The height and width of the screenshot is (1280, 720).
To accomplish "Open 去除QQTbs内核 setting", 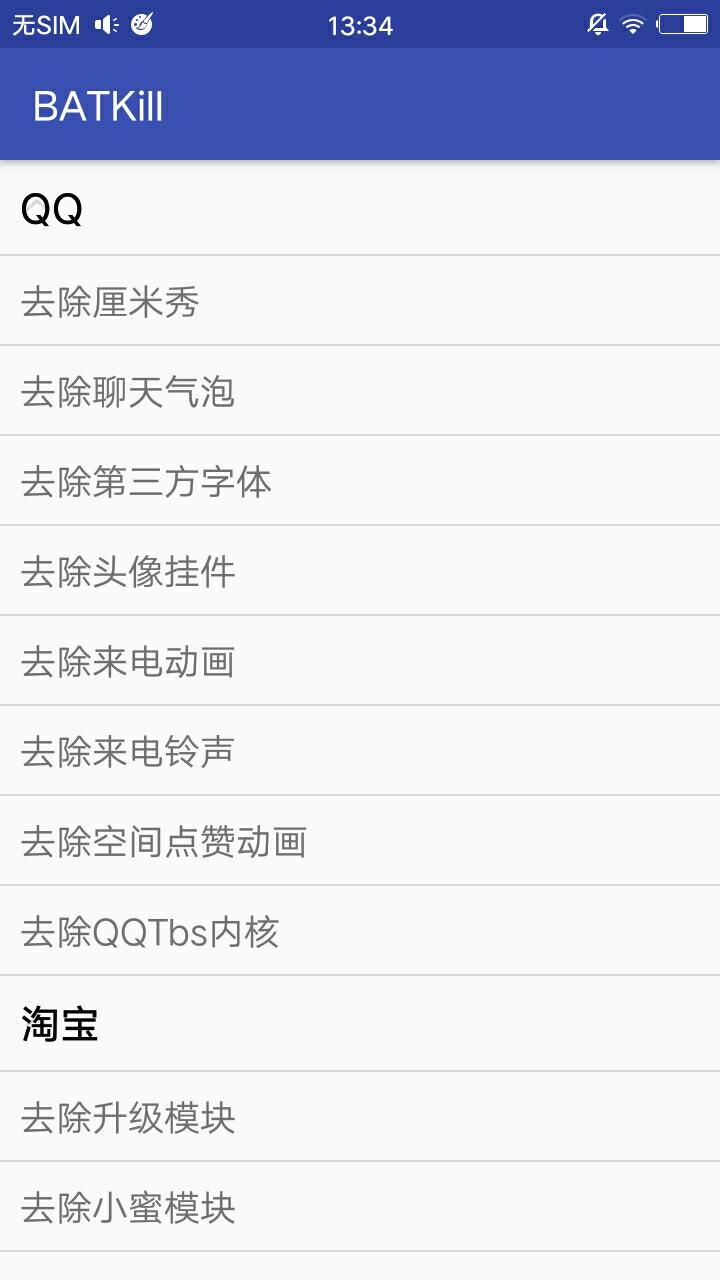I will click(x=360, y=931).
